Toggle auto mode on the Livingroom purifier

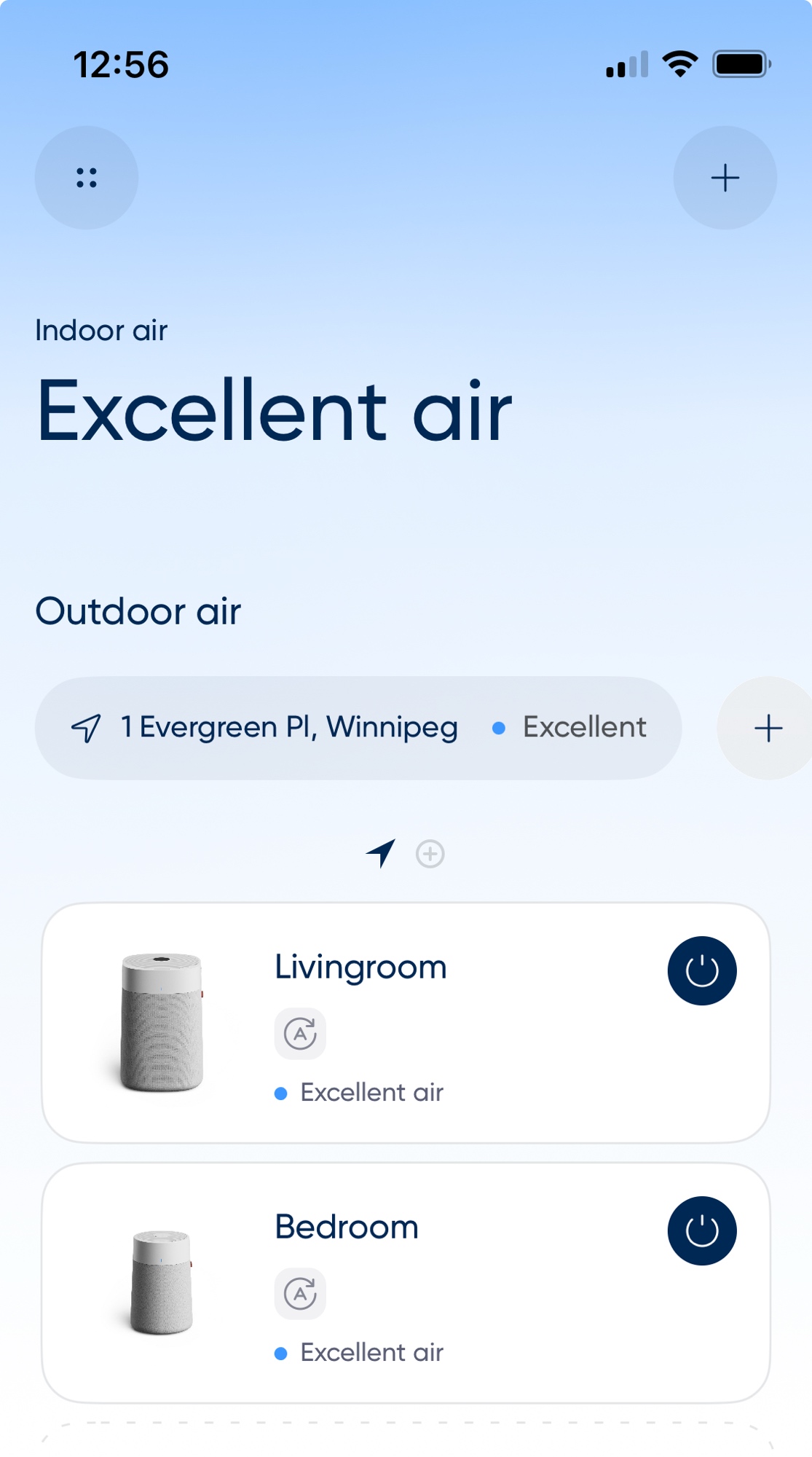(x=300, y=1034)
